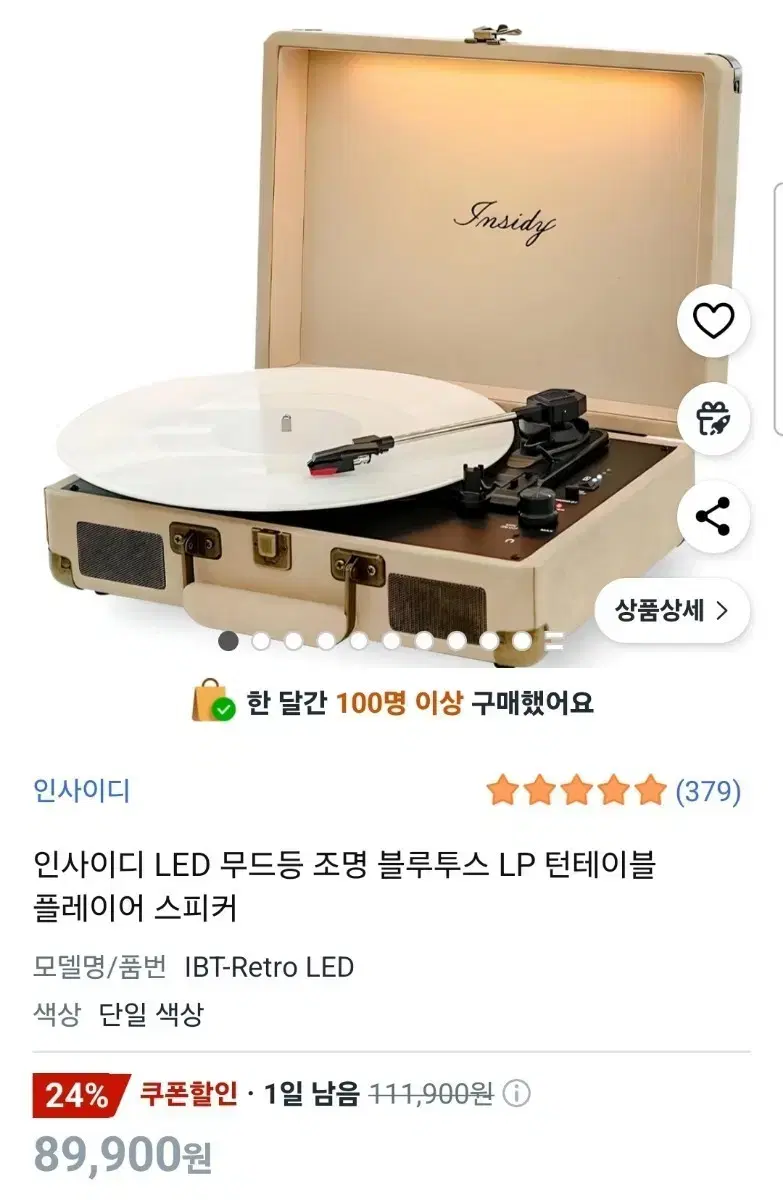Click the 쿠폰할인 coupon discount label
The width and height of the screenshot is (783, 1200).
pos(175,1093)
